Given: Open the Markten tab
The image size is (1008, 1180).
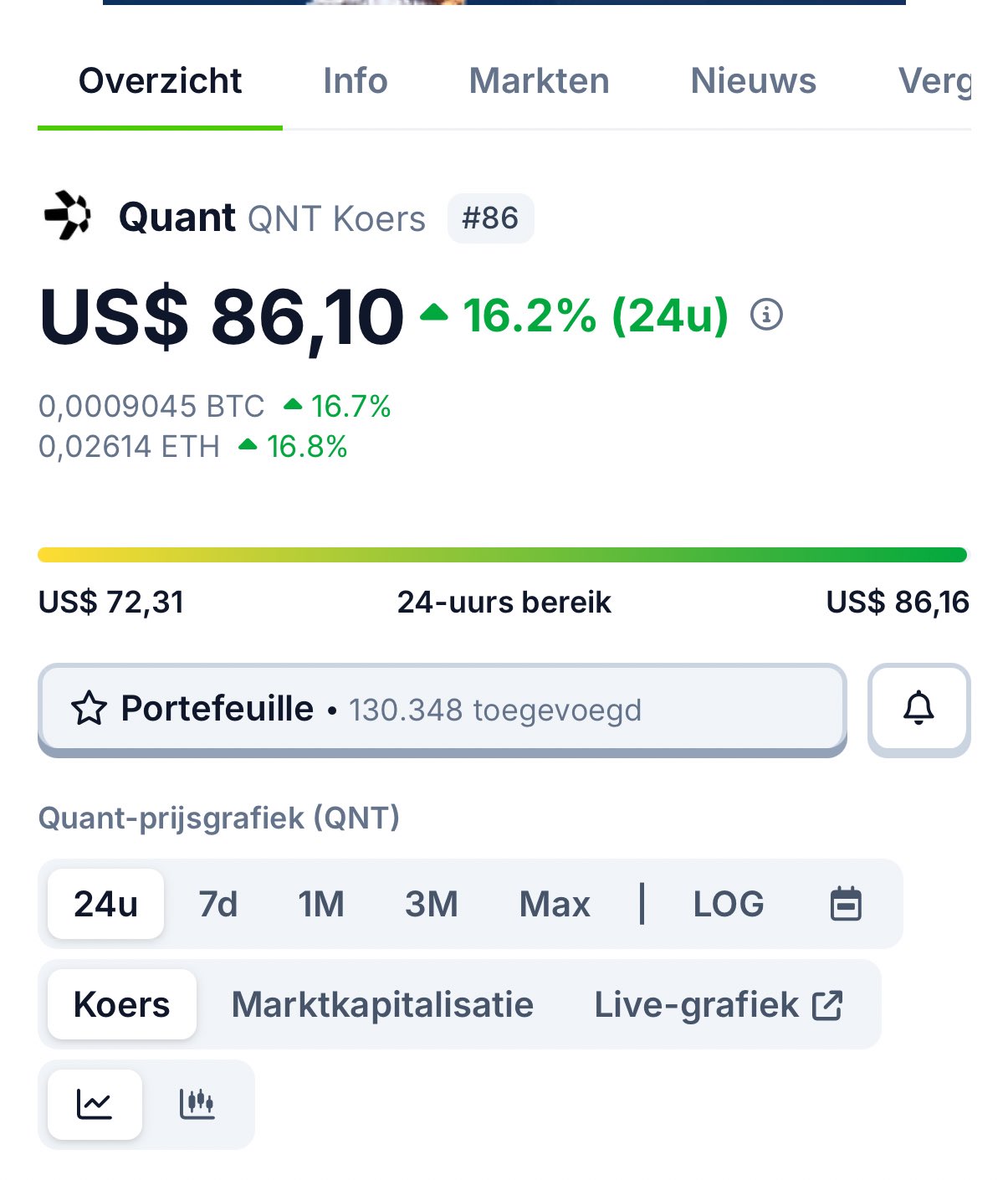Looking at the screenshot, I should click(x=539, y=81).
